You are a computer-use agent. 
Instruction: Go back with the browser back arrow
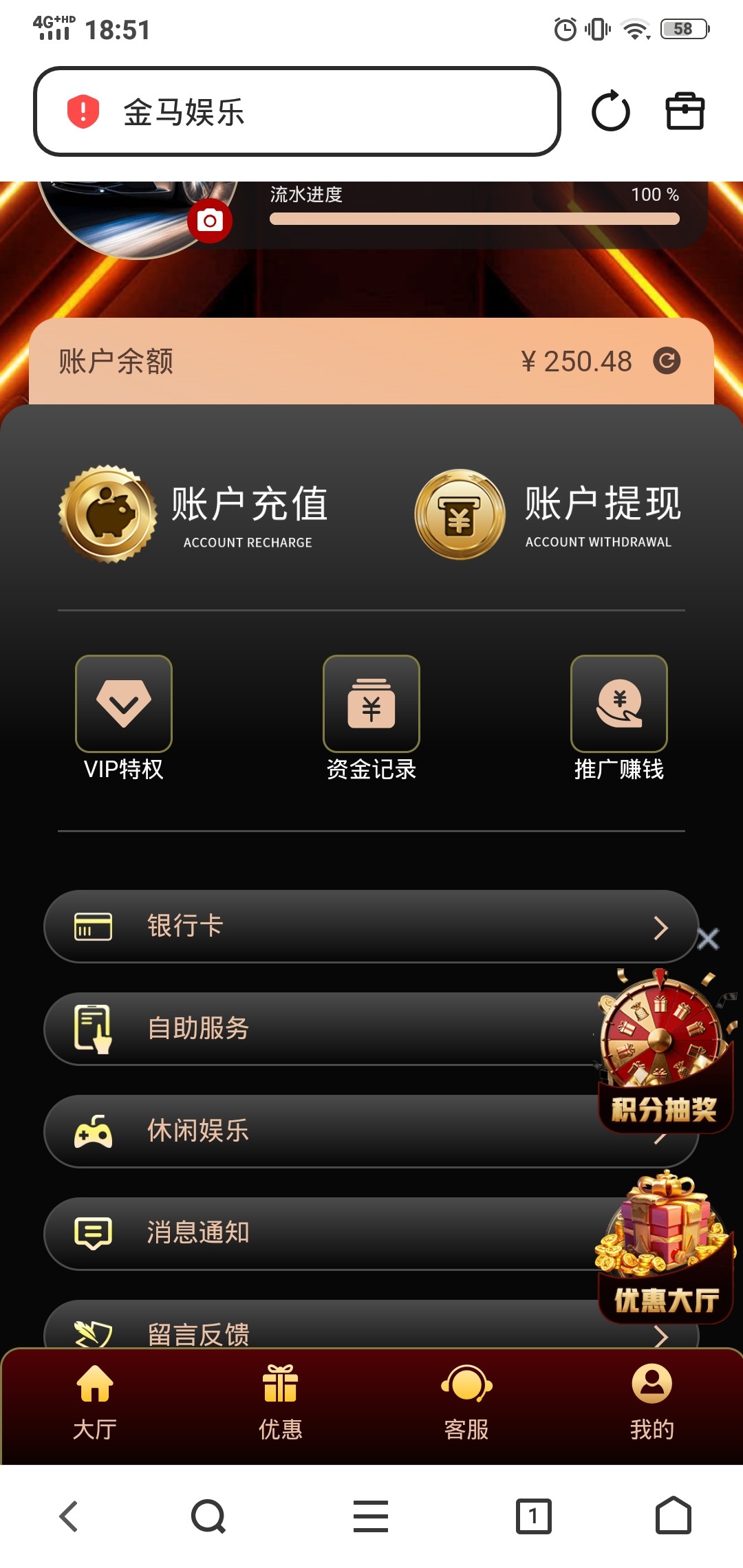coord(69,1516)
